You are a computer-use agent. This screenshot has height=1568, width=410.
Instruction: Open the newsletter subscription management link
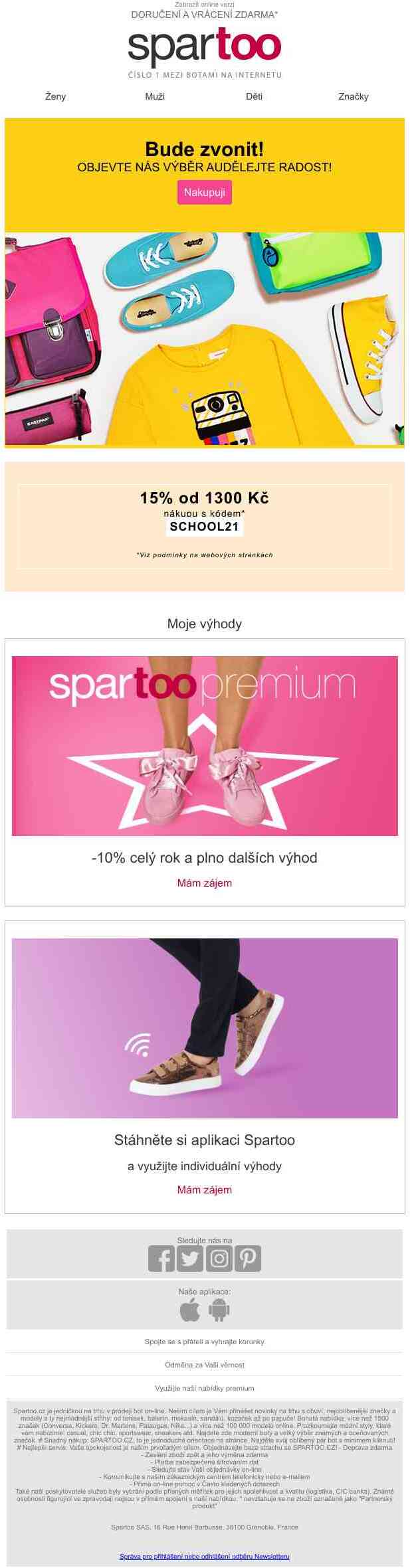pos(204,1556)
